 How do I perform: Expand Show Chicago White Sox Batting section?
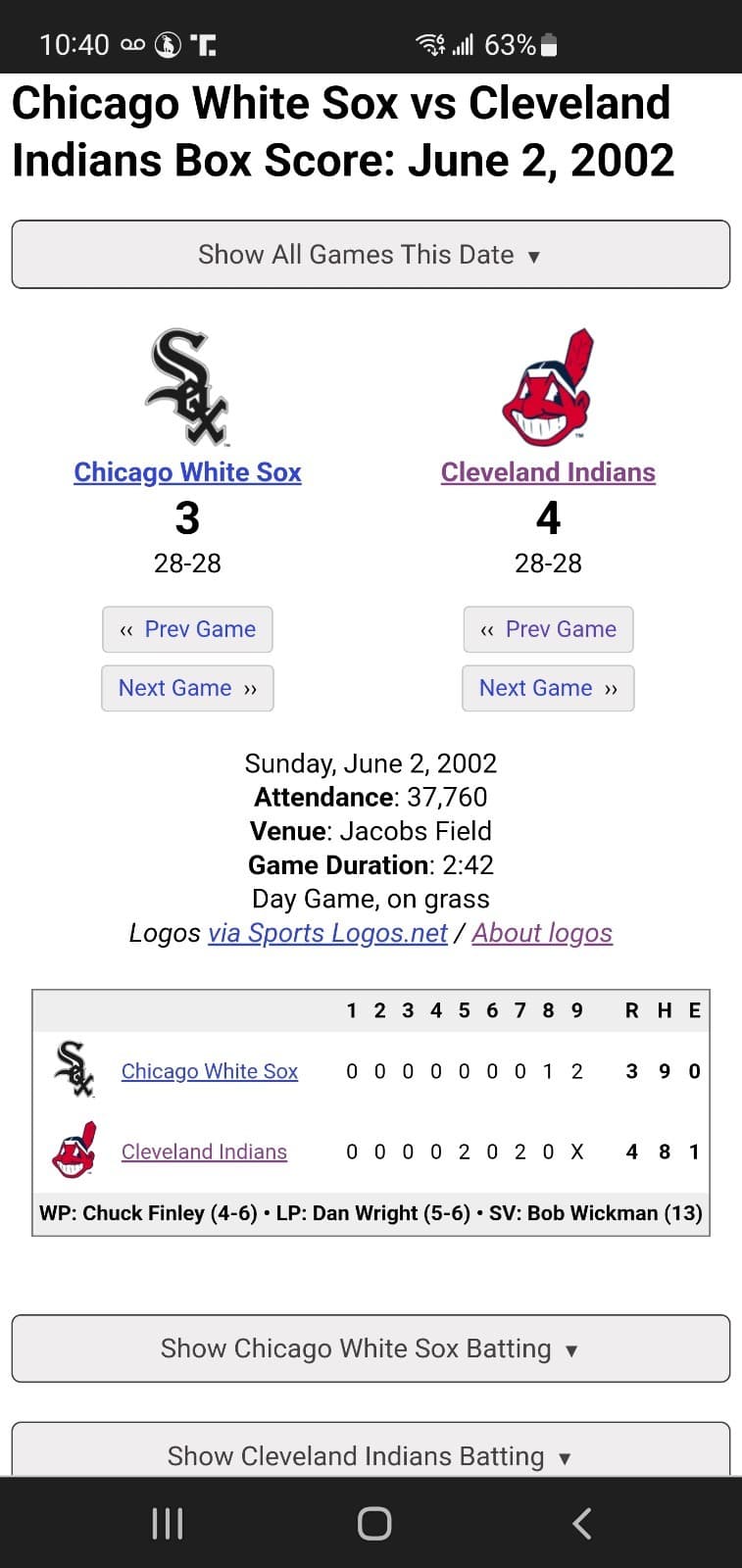pos(371,1348)
